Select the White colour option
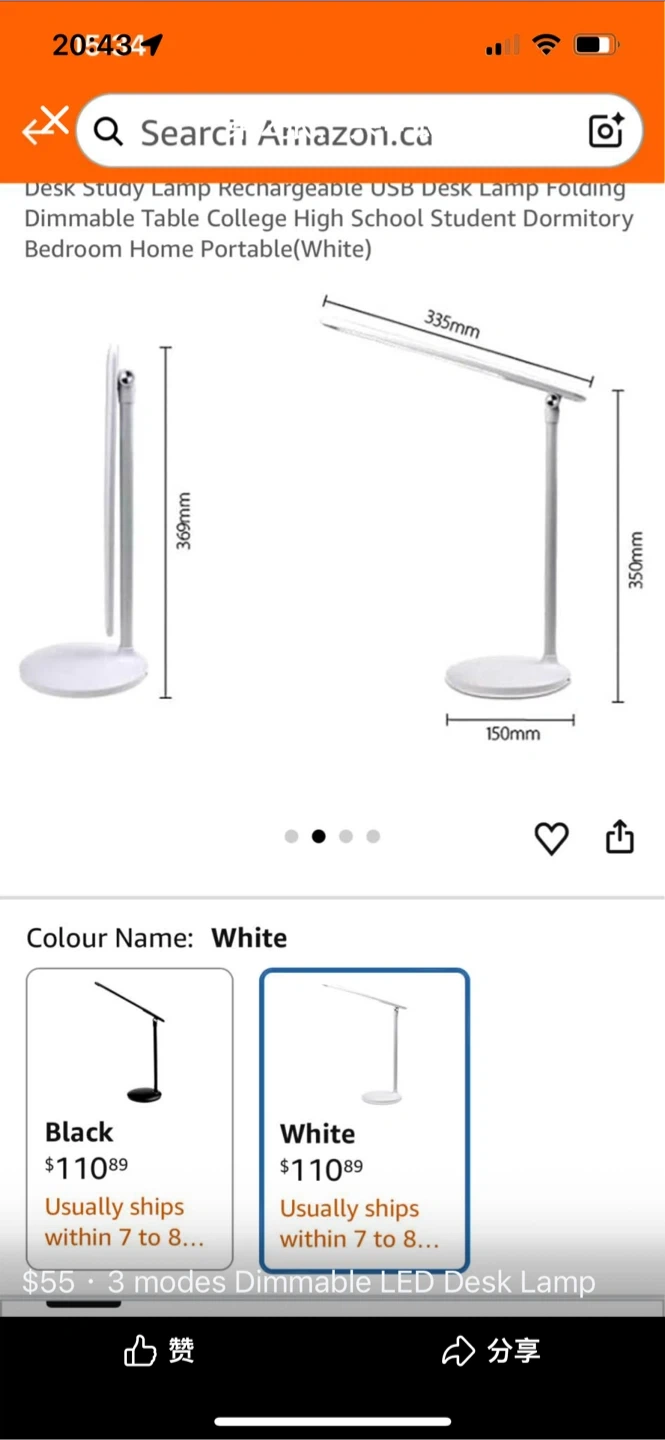Screen dimensions: 665x1440 tap(364, 1120)
